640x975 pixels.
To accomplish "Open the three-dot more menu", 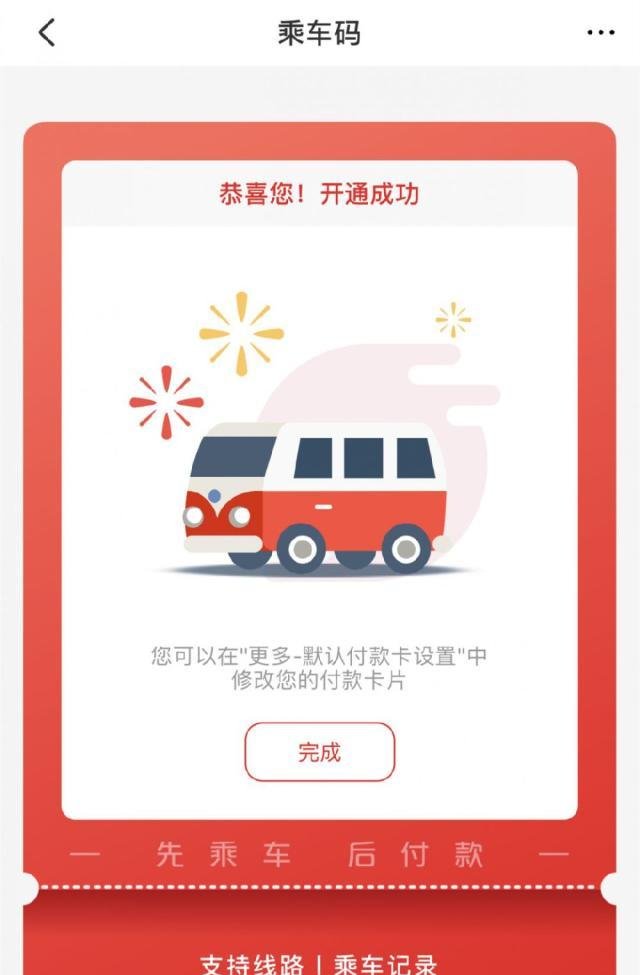I will coord(600,33).
